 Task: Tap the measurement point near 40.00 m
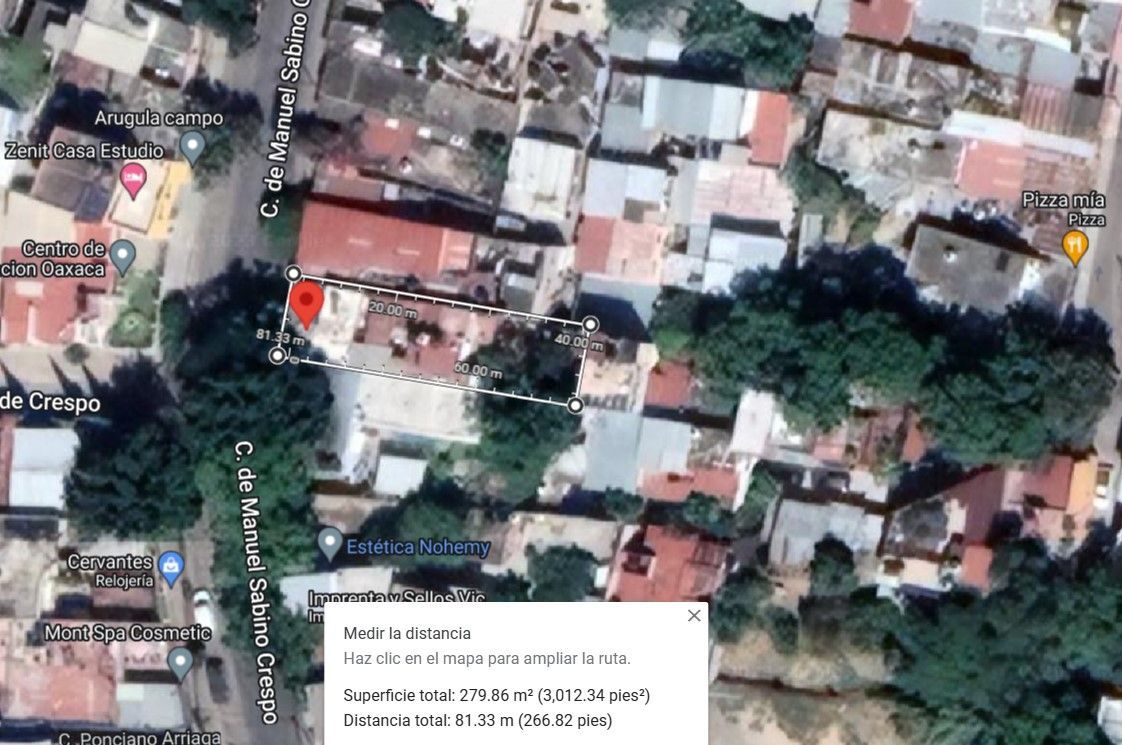click(x=590, y=324)
